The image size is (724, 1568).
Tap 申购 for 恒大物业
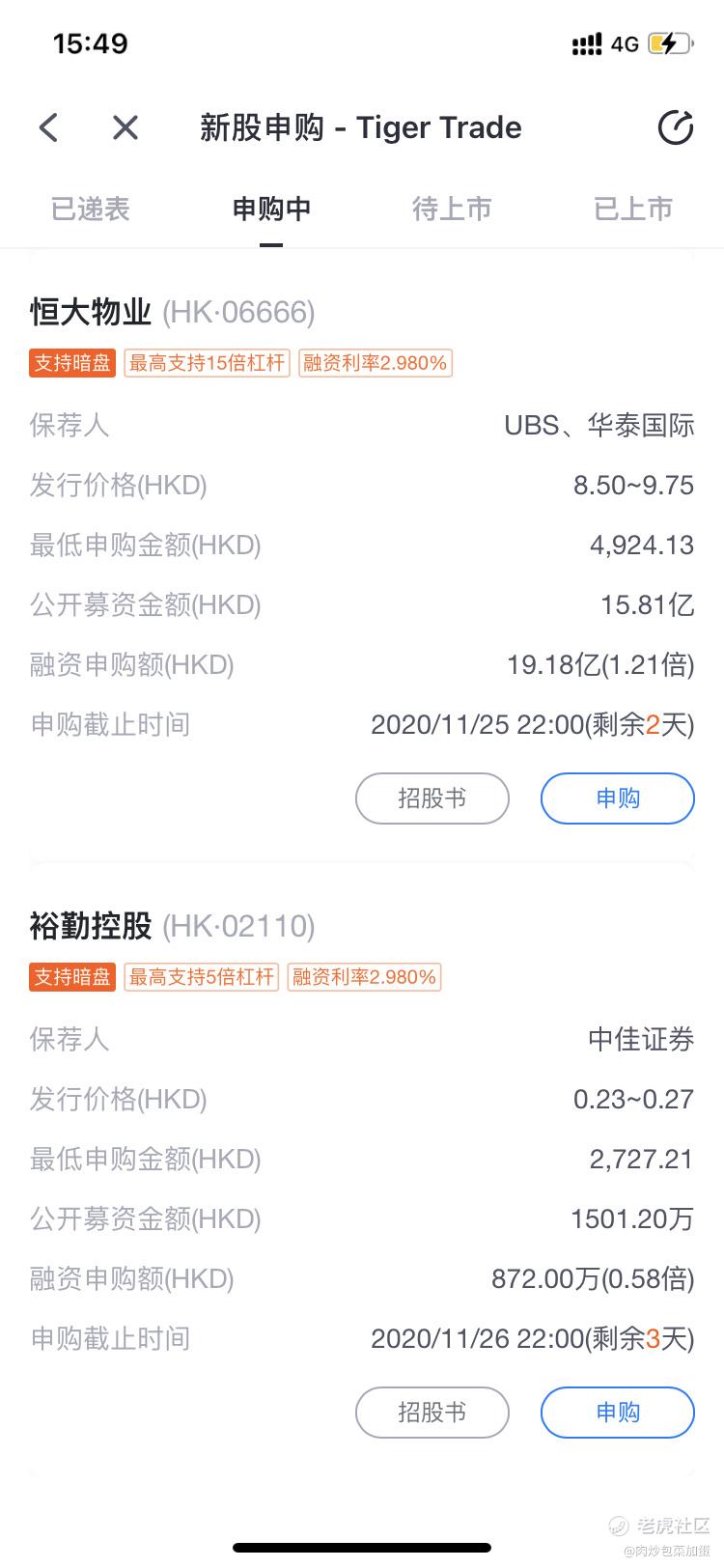click(x=618, y=798)
